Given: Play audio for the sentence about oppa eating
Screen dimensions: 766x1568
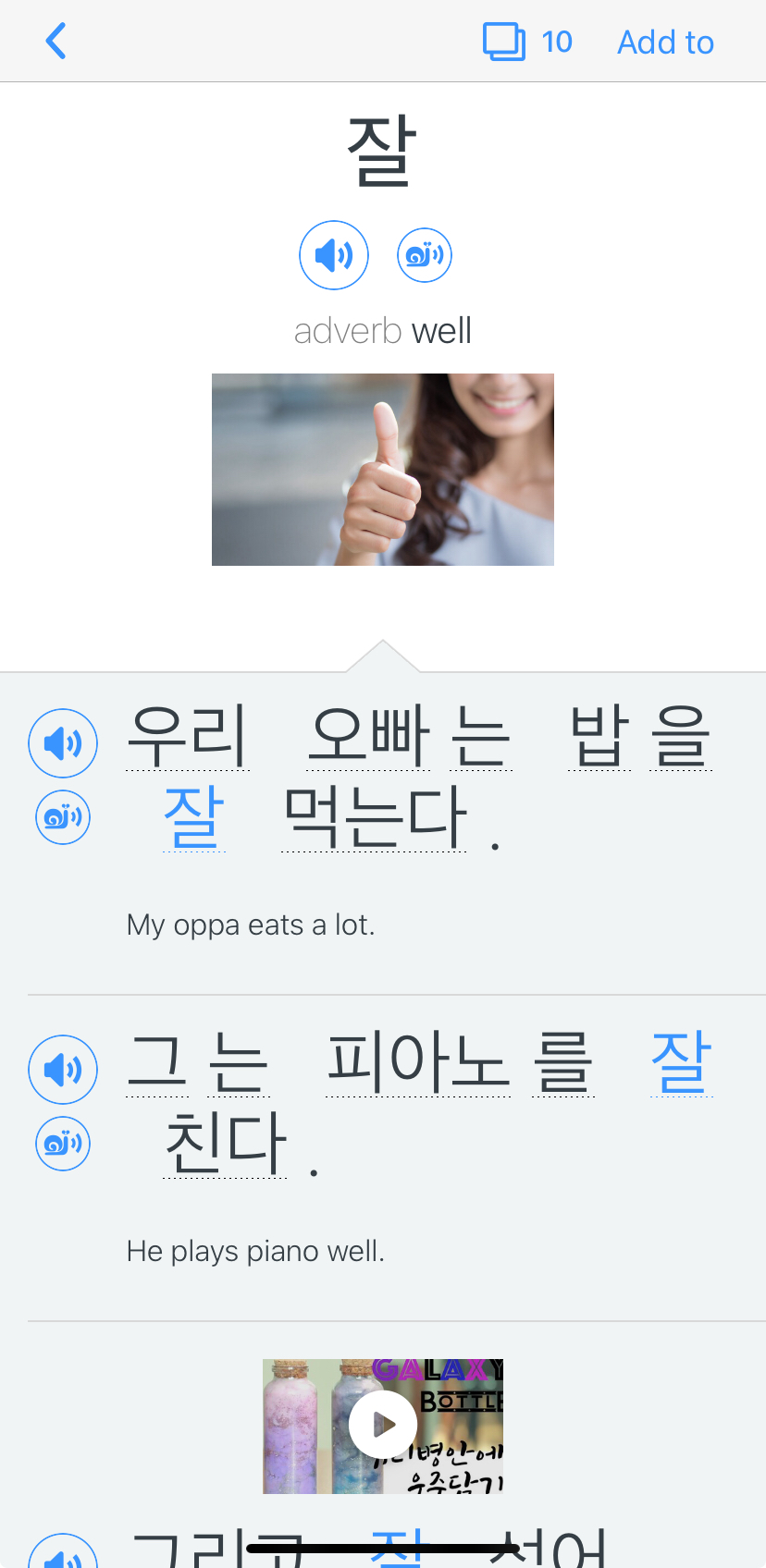Looking at the screenshot, I should [63, 743].
